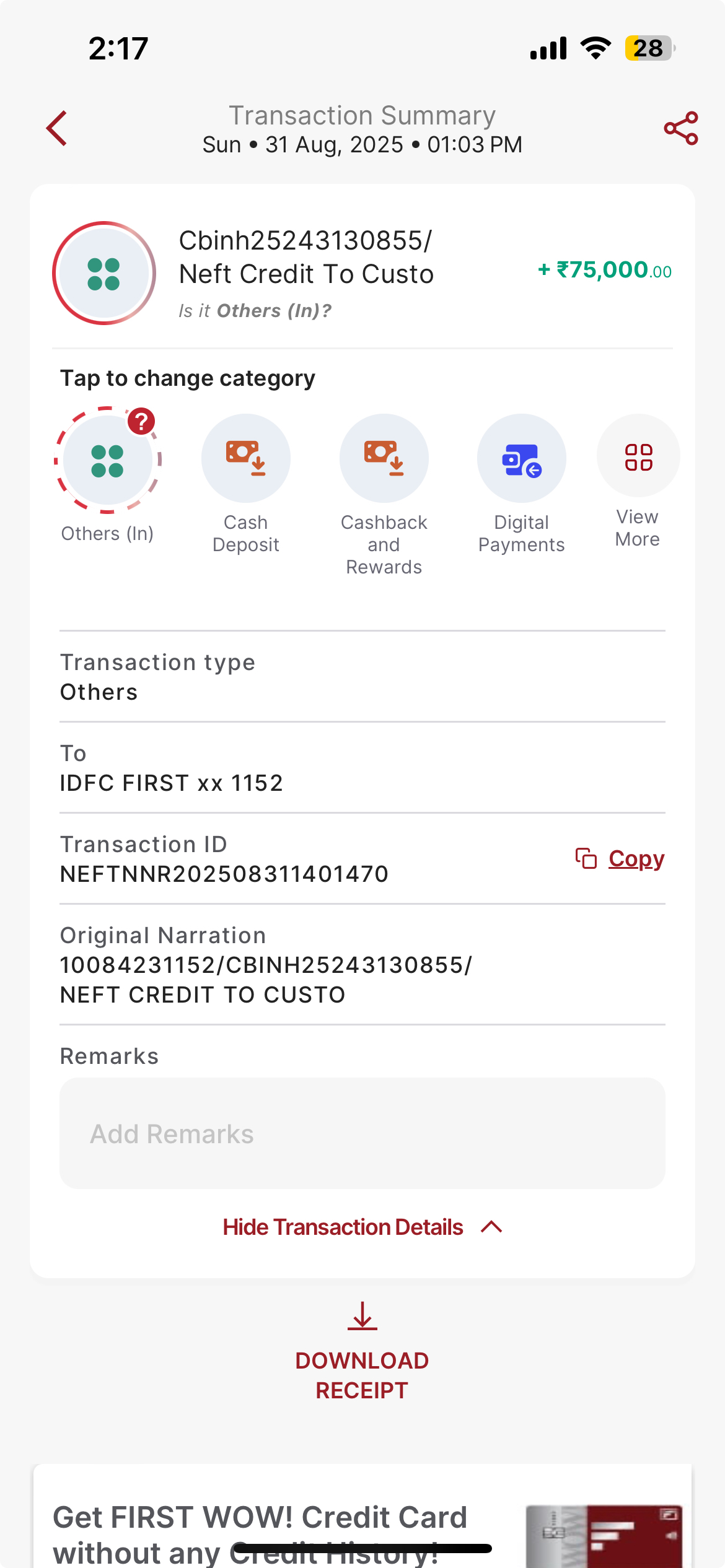The width and height of the screenshot is (725, 1568).
Task: Tap View More categories
Action: (638, 457)
